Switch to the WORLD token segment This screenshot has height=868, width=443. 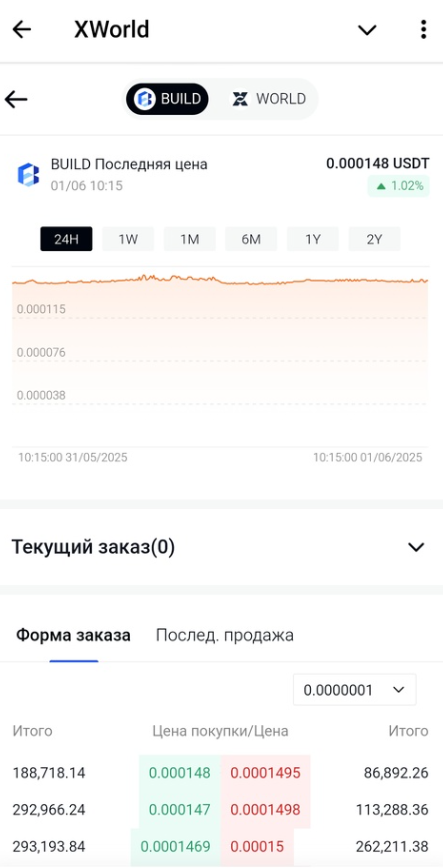pos(269,99)
